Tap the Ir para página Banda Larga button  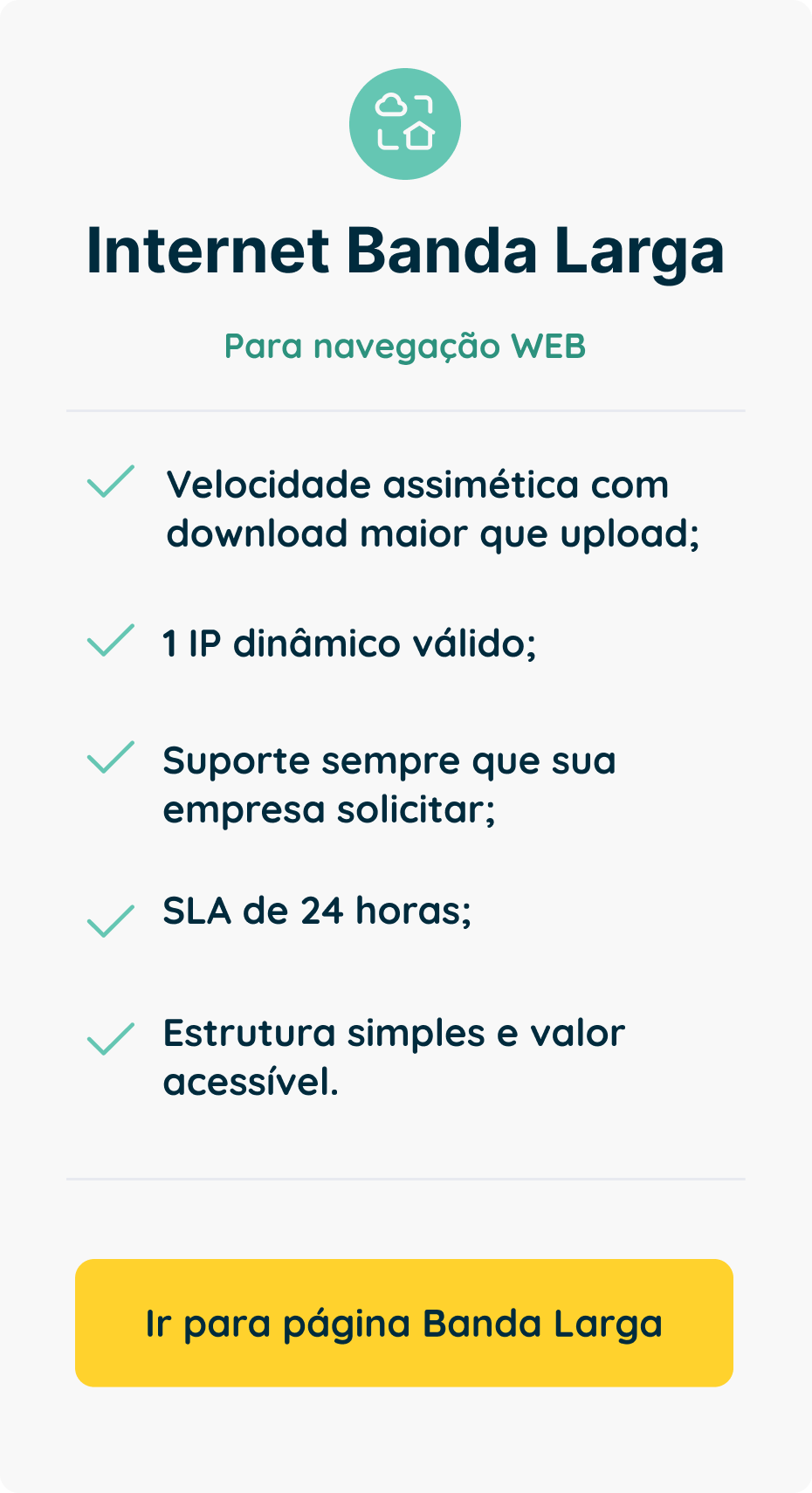pos(404,1323)
